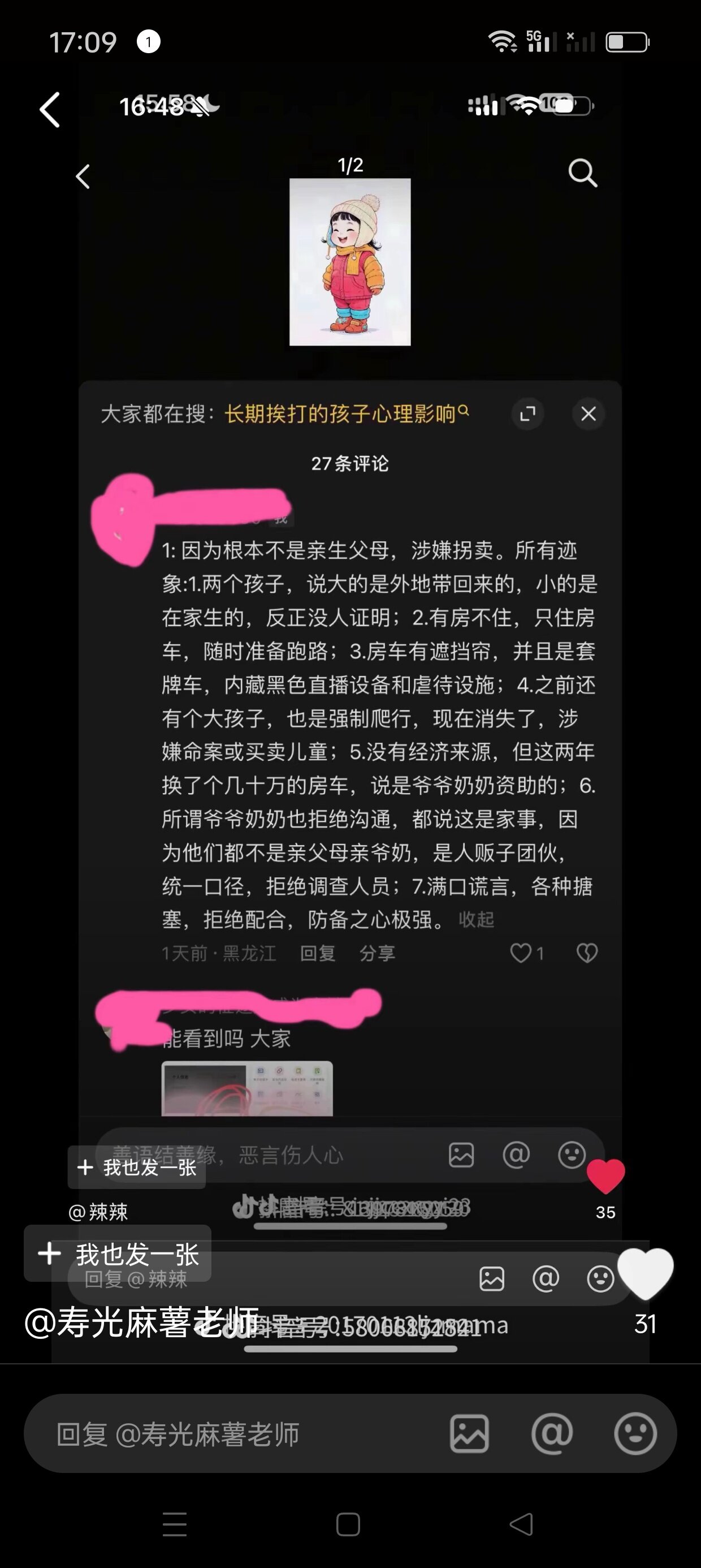This screenshot has width=701, height=1568.
Task: Open emoji picker in 回复 @寿光麻薯老师 bar
Action: [635, 1434]
